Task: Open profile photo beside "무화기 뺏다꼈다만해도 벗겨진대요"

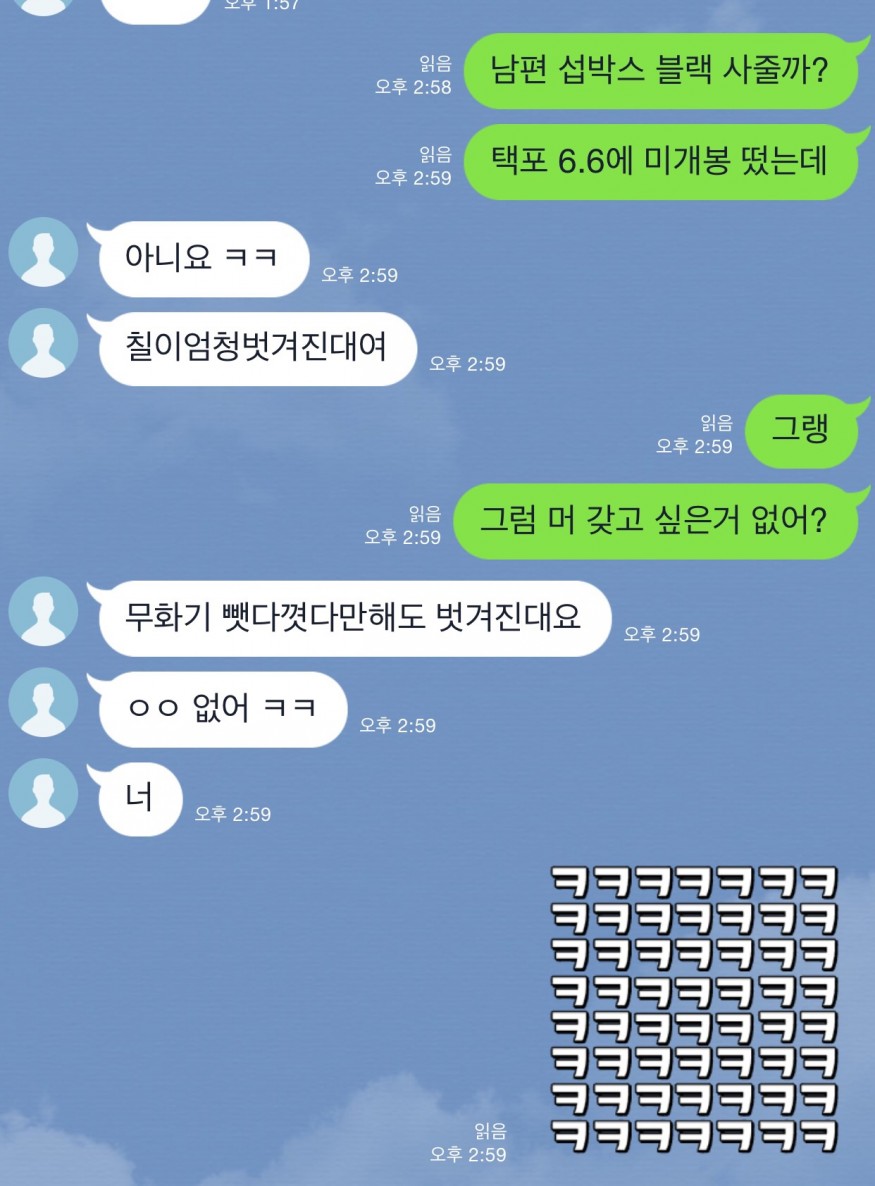Action: coord(43,611)
